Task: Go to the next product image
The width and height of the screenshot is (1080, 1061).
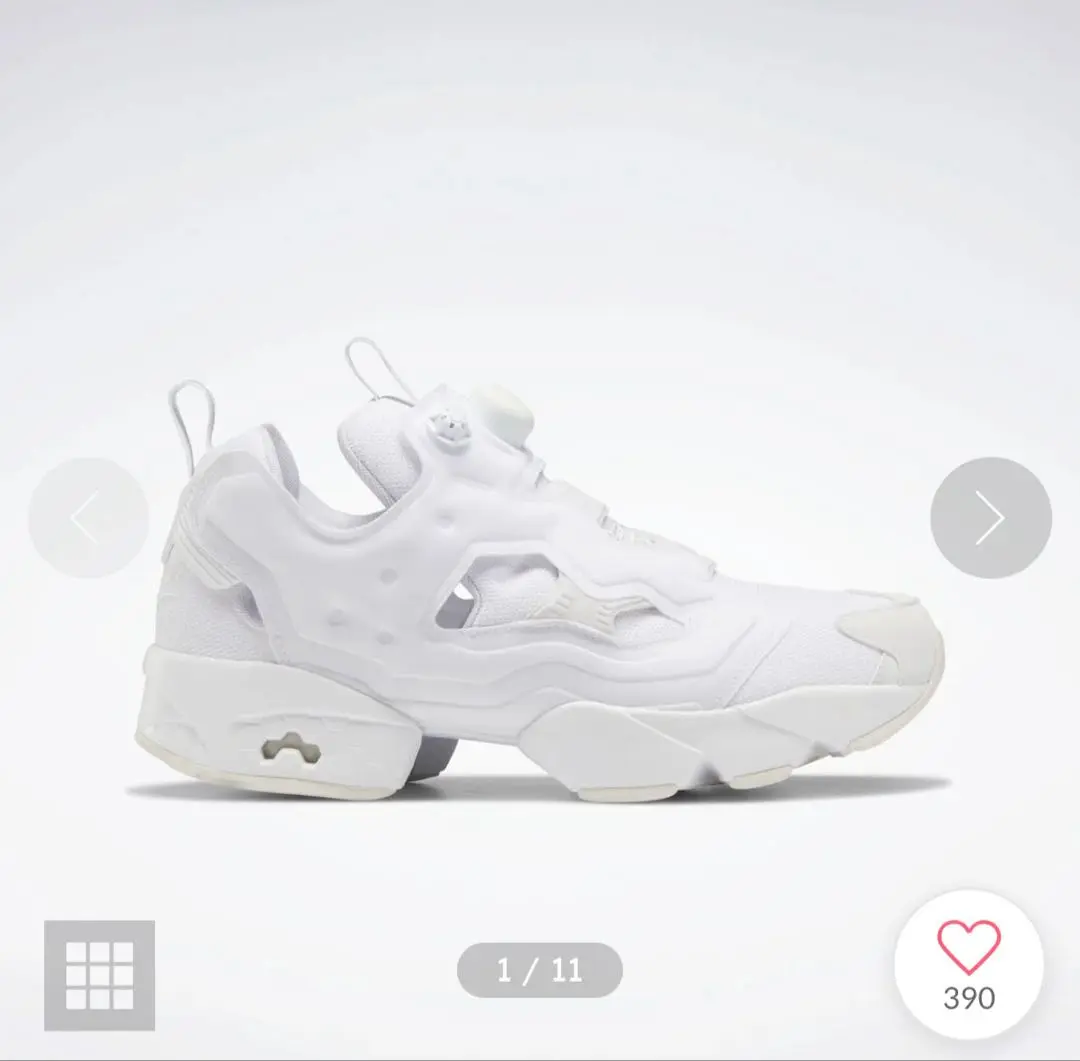Action: (990, 517)
